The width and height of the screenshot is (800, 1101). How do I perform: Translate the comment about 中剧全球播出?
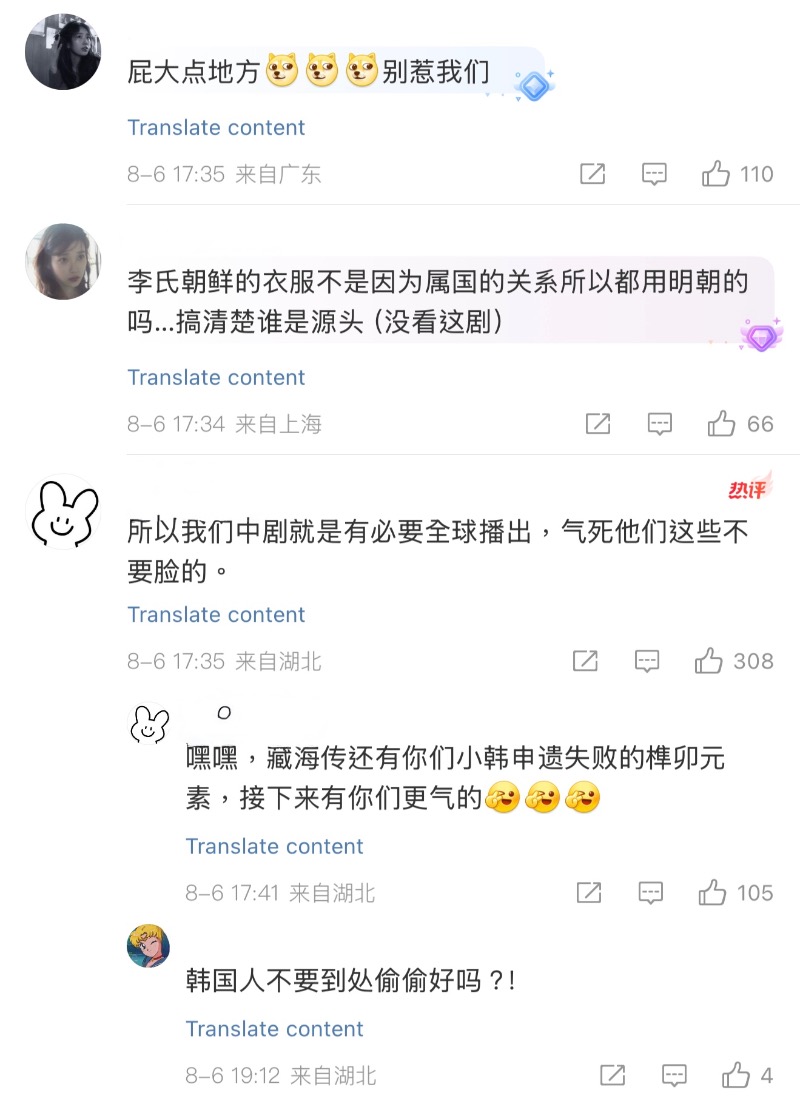[x=216, y=614]
